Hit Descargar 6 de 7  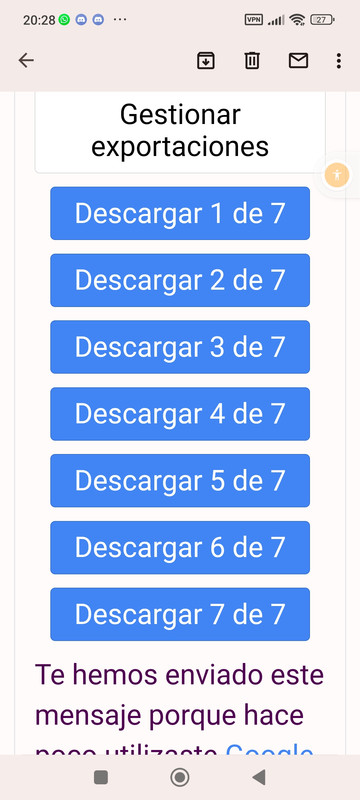pos(180,547)
